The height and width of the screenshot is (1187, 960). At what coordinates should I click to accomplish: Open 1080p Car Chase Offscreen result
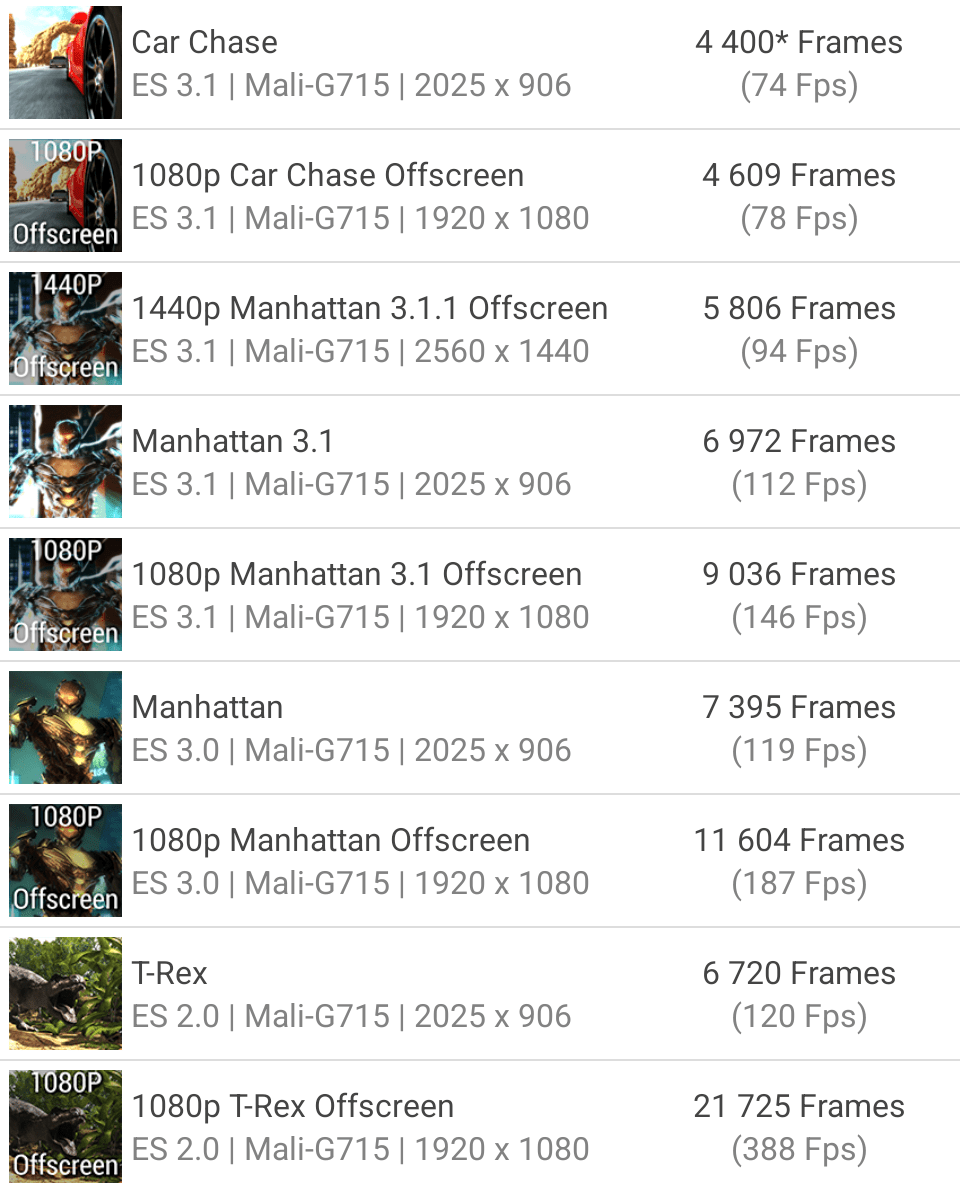pyautogui.click(x=480, y=196)
